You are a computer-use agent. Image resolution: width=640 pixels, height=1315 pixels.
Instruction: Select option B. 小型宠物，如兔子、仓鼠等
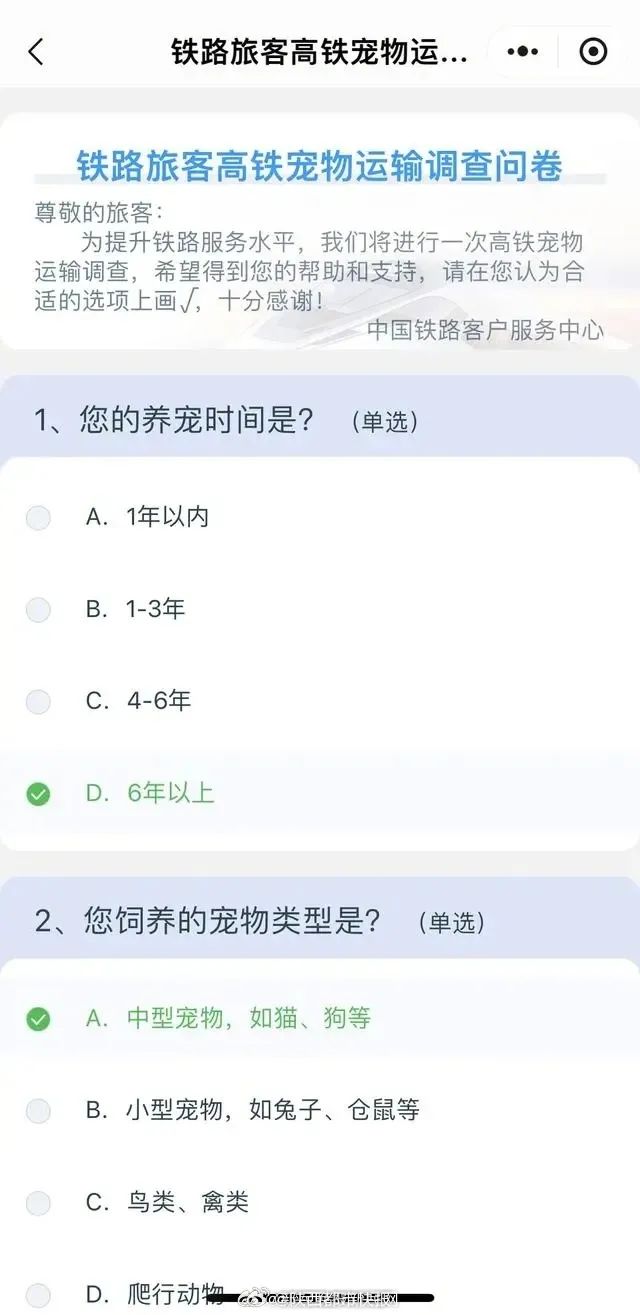(x=320, y=1110)
